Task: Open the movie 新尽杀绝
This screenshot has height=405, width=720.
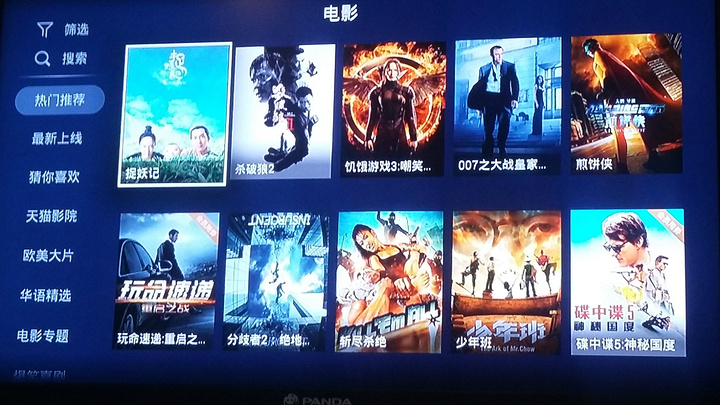Action: [x=390, y=280]
